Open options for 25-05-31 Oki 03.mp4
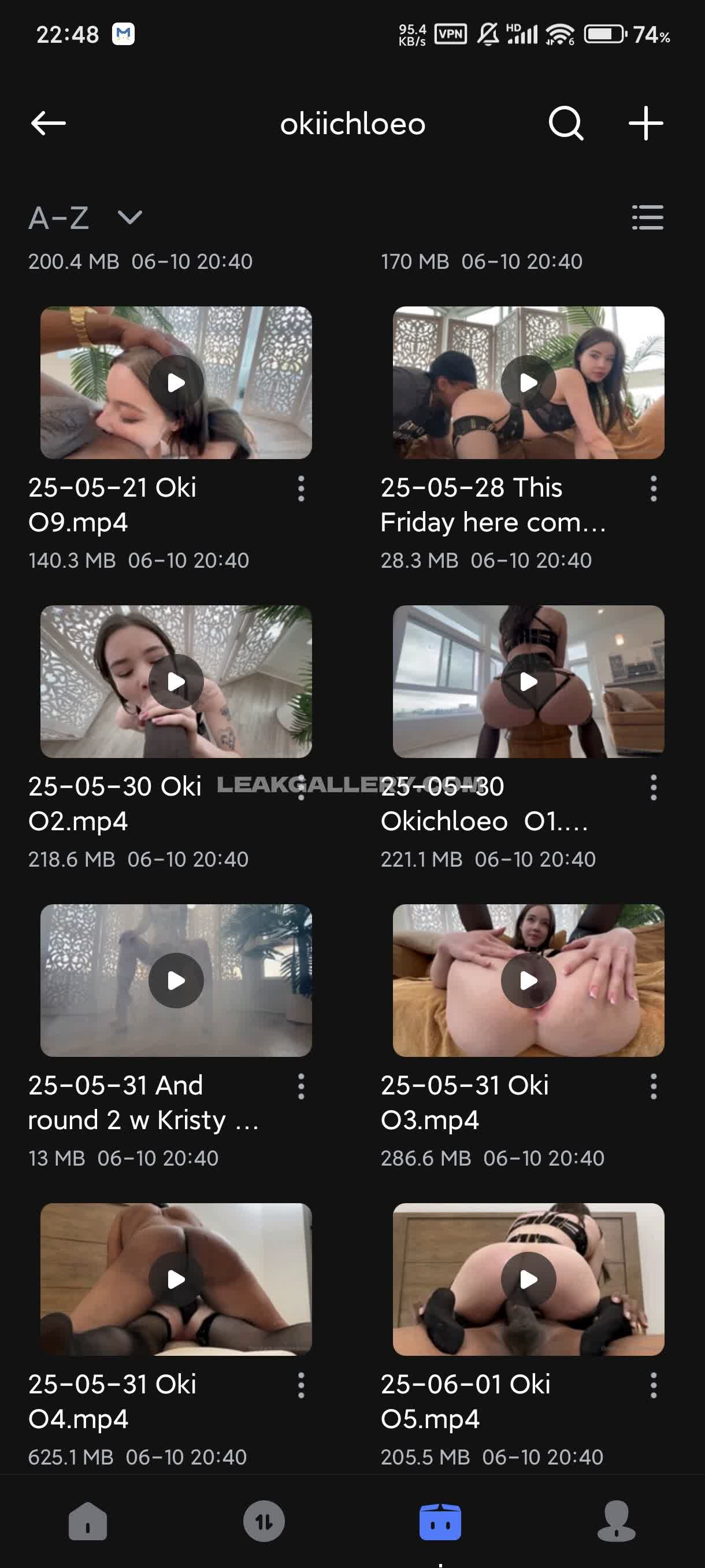This screenshot has width=705, height=1568. 654,1086
